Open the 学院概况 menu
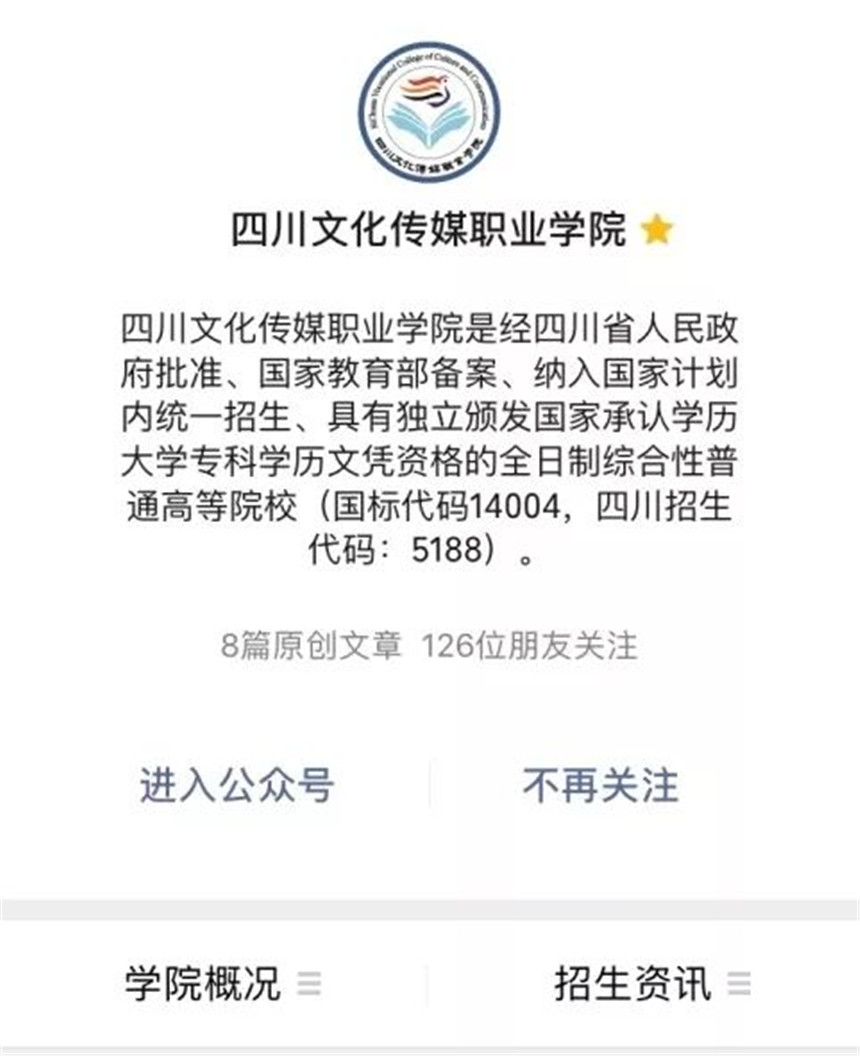This screenshot has width=860, height=1056. tap(221, 983)
